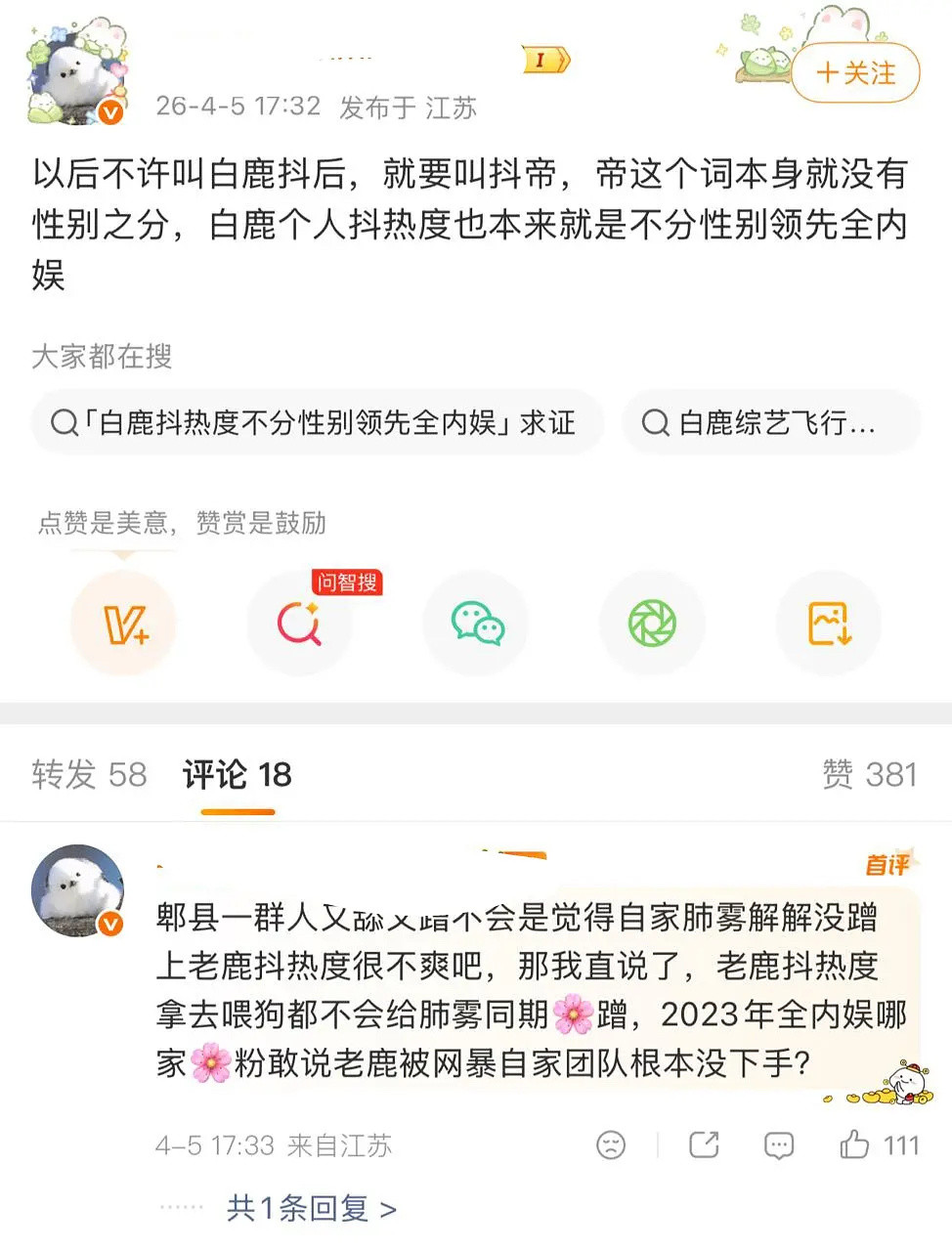This screenshot has width=952, height=1251.
Task: Tap the reply bubble icon on the comment
Action: point(779,1144)
